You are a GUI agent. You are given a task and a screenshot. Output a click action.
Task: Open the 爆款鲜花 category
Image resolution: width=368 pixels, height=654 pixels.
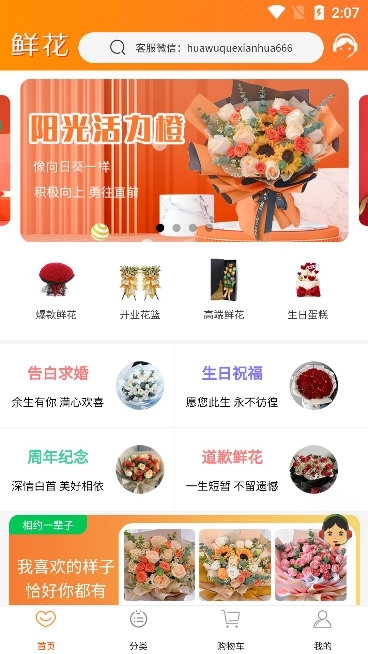click(56, 290)
